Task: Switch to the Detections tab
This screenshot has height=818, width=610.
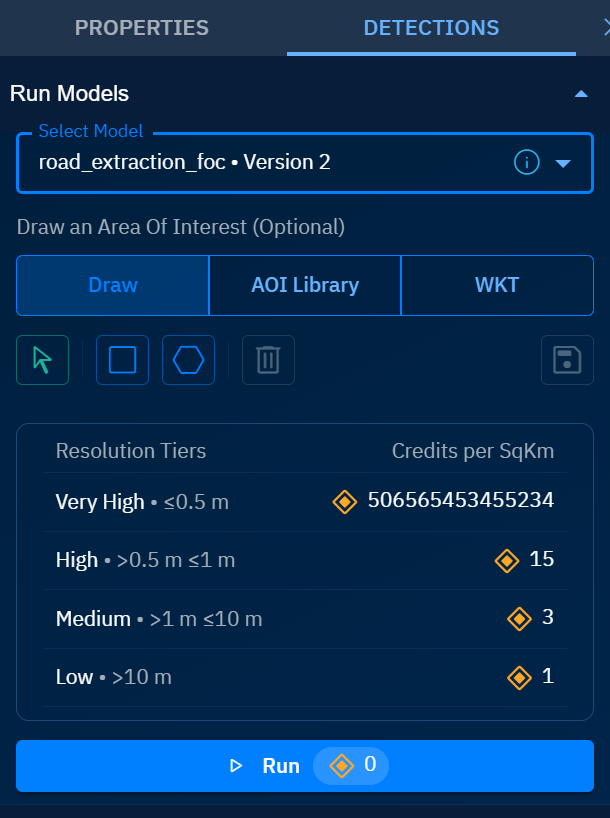Action: click(x=431, y=27)
